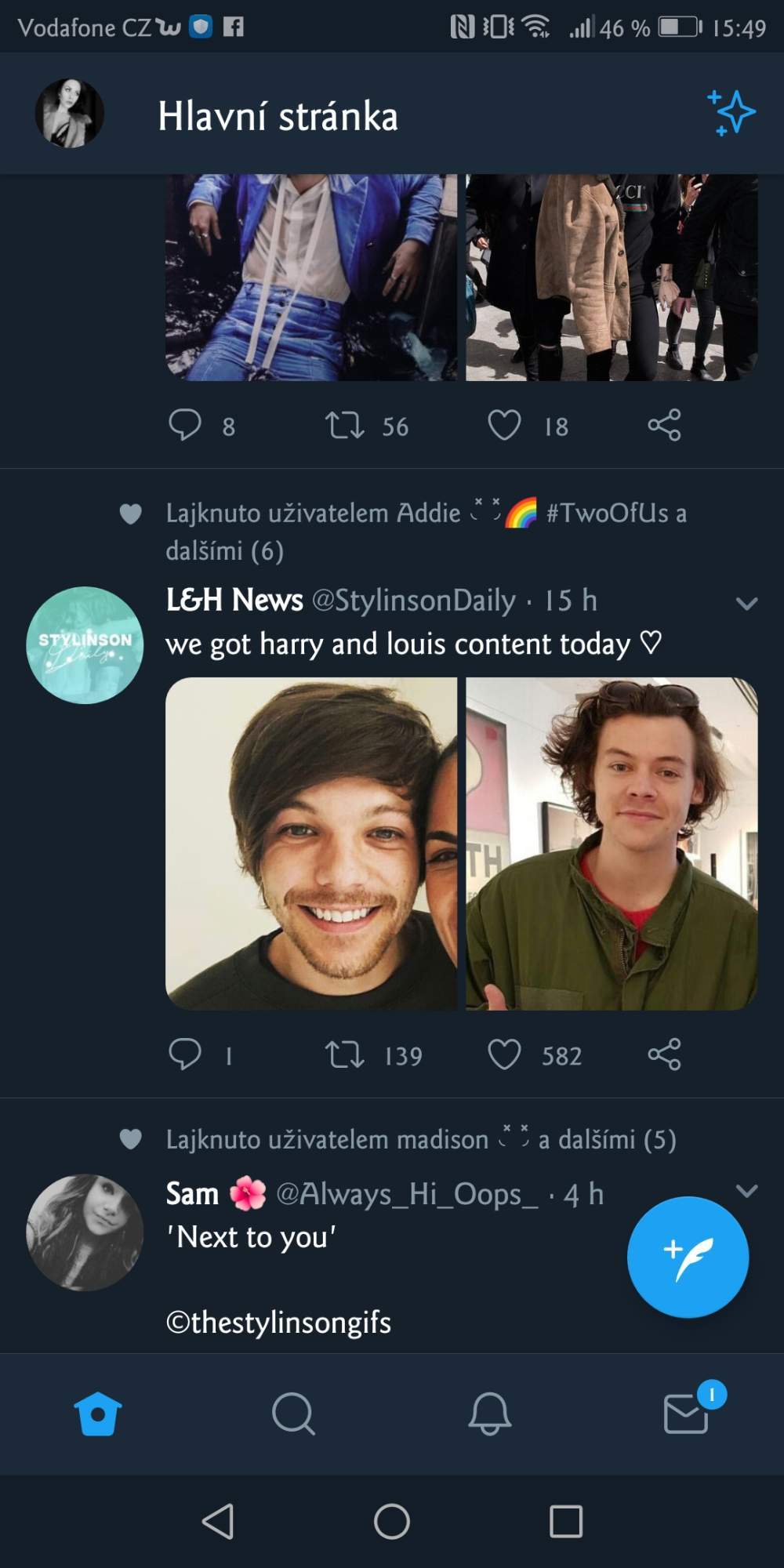
Task: Like the L&H News tweet
Action: [x=504, y=1054]
